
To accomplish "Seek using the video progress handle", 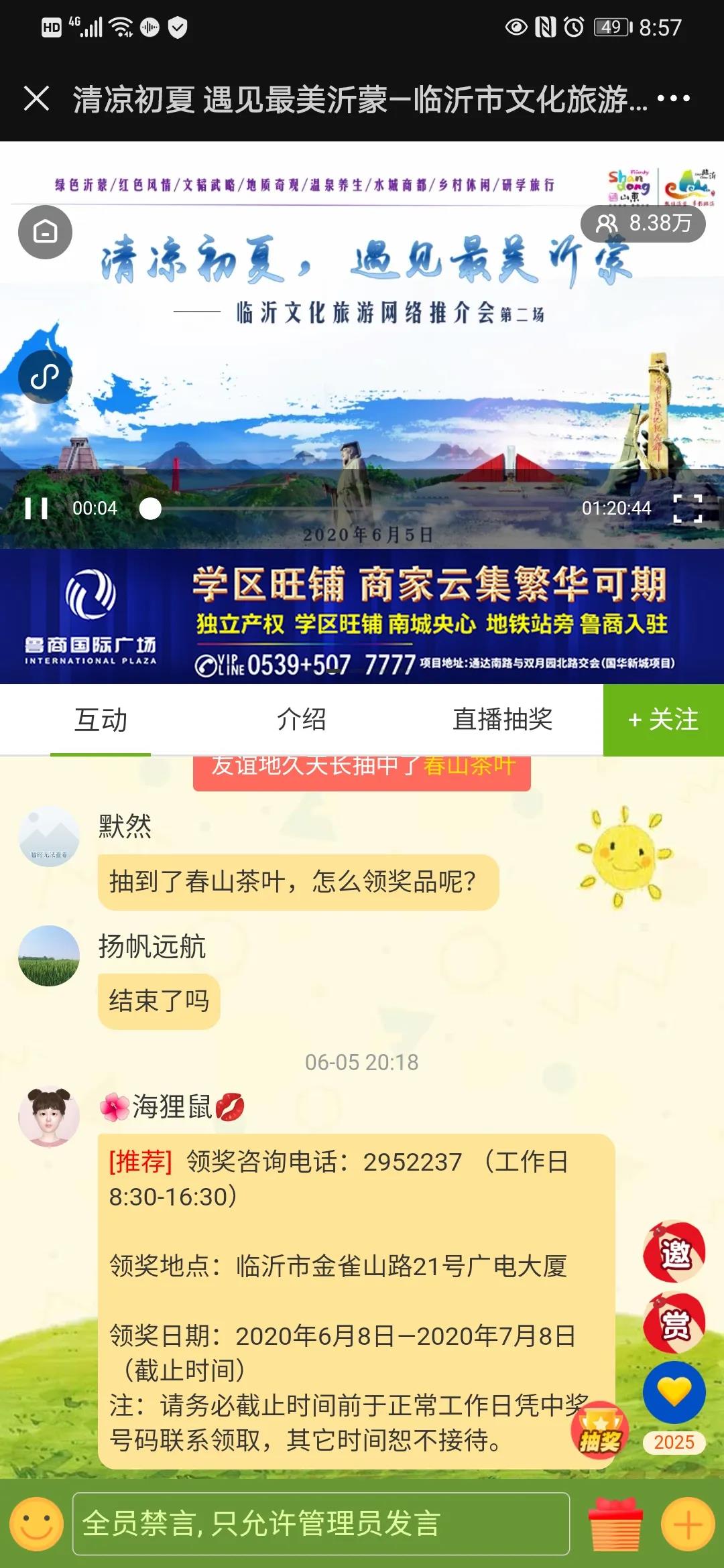I will (150, 509).
